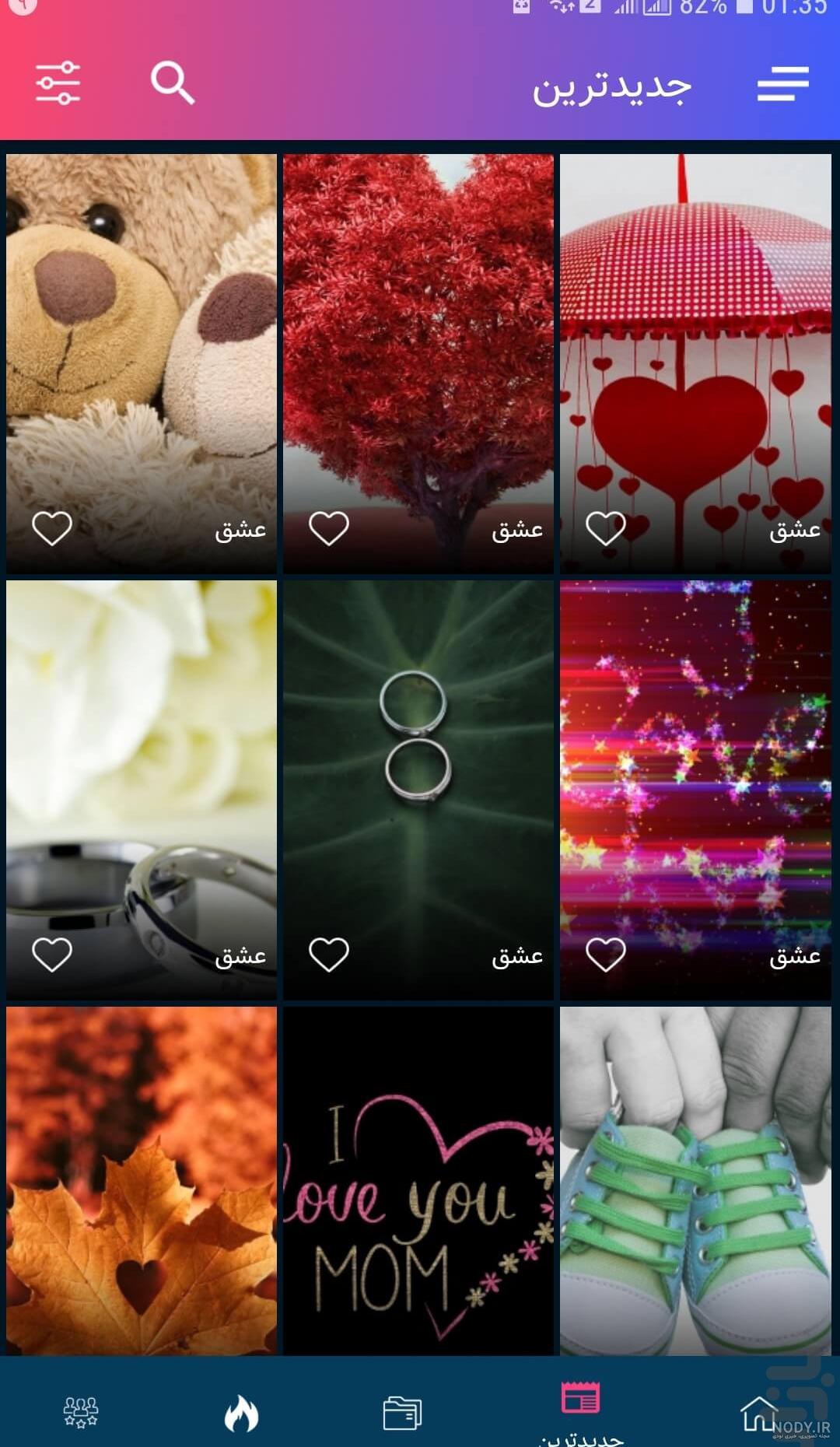Open the white roses and rings wallpaper
The height and width of the screenshot is (1447, 840).
pyautogui.click(x=142, y=790)
